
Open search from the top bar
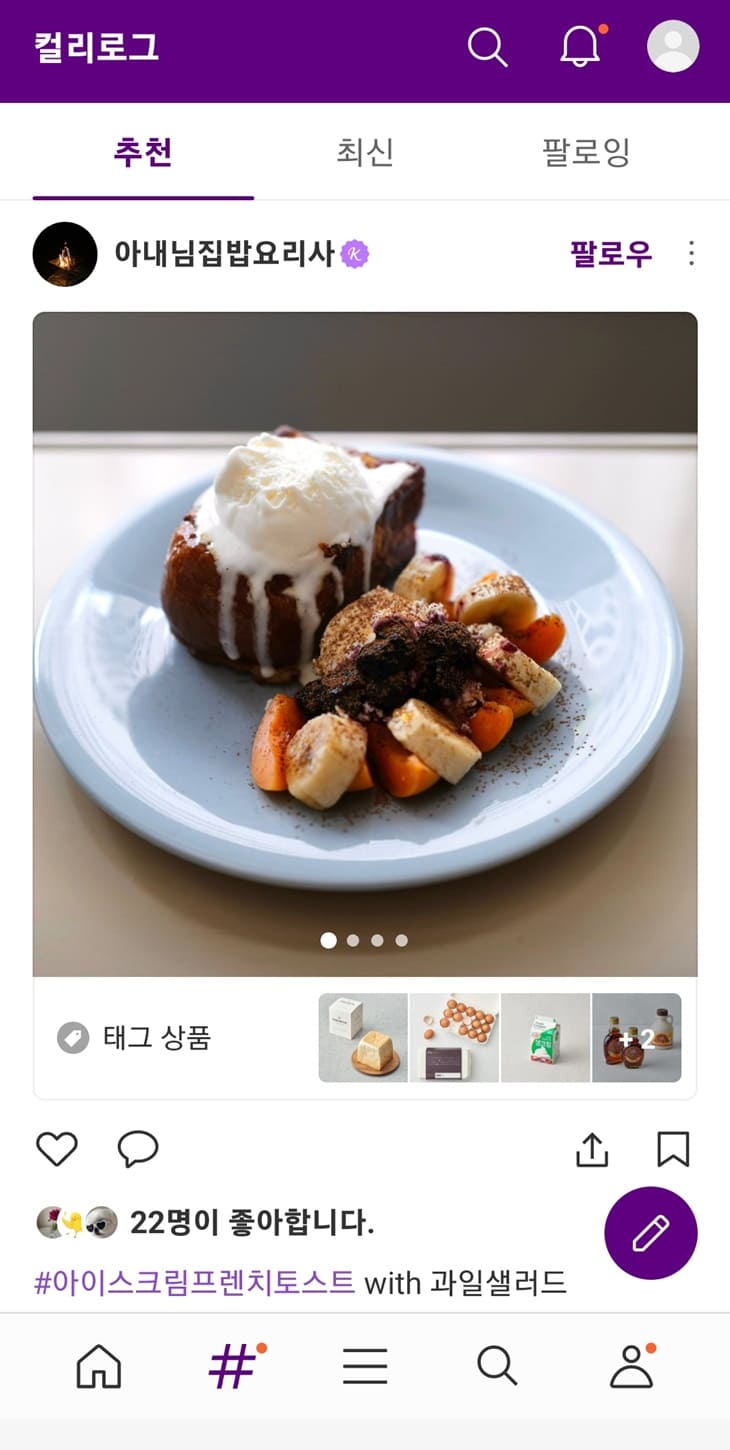tap(487, 46)
